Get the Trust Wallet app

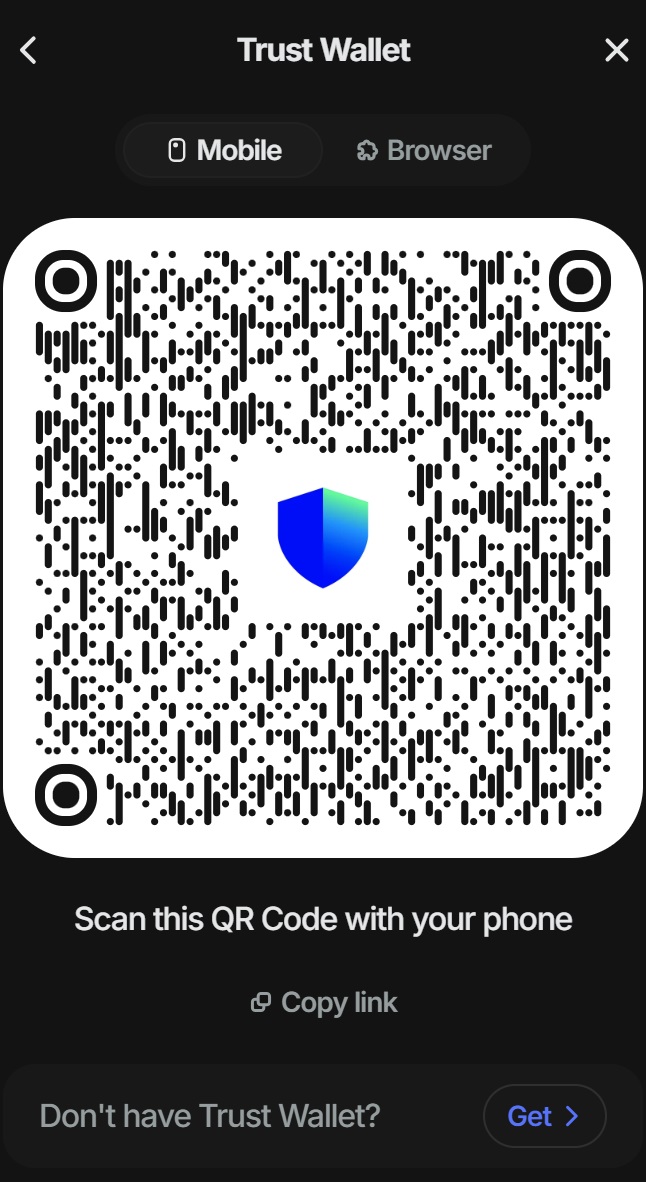click(544, 1116)
